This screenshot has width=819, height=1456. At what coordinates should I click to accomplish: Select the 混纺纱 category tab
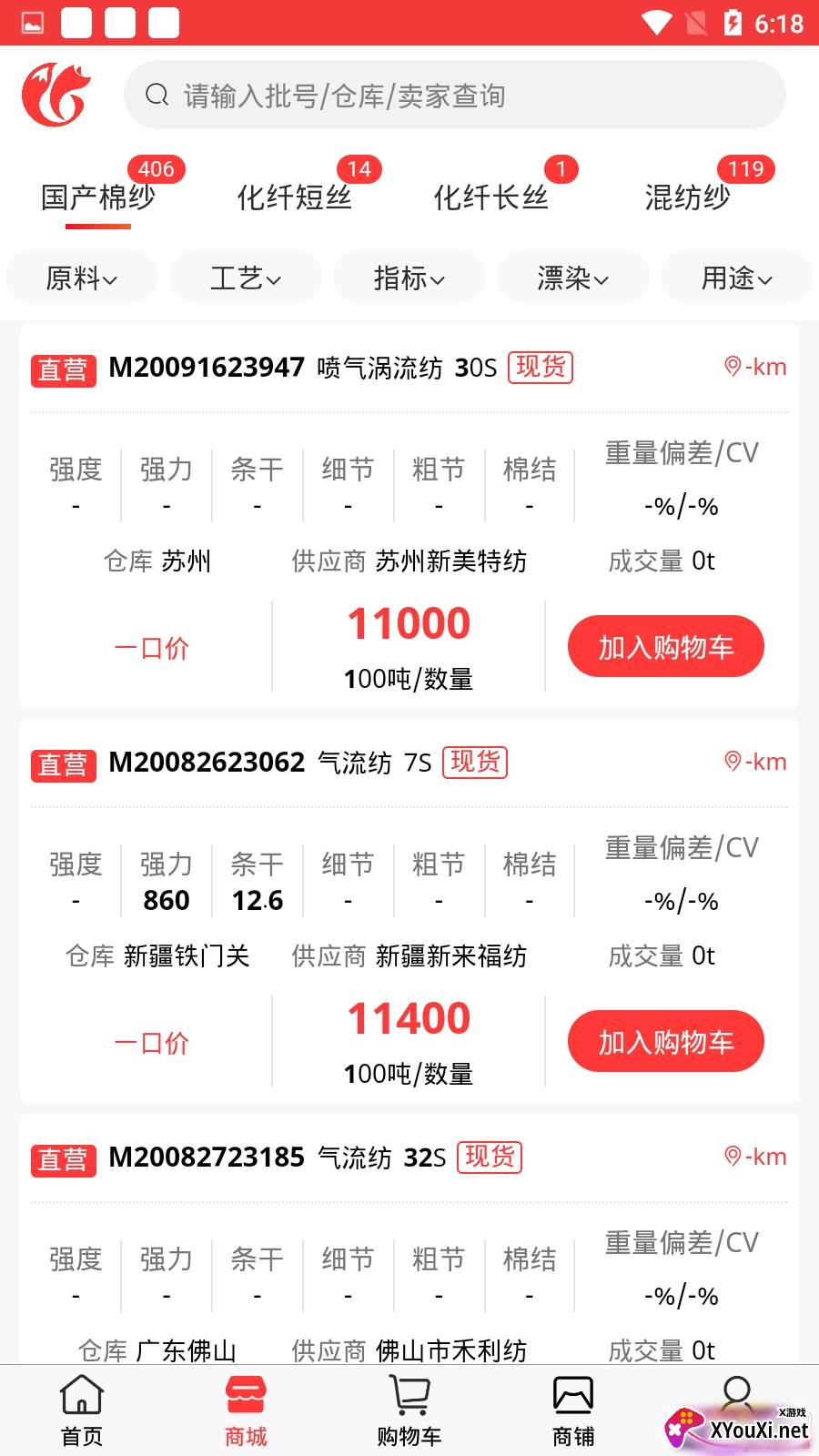tap(685, 196)
